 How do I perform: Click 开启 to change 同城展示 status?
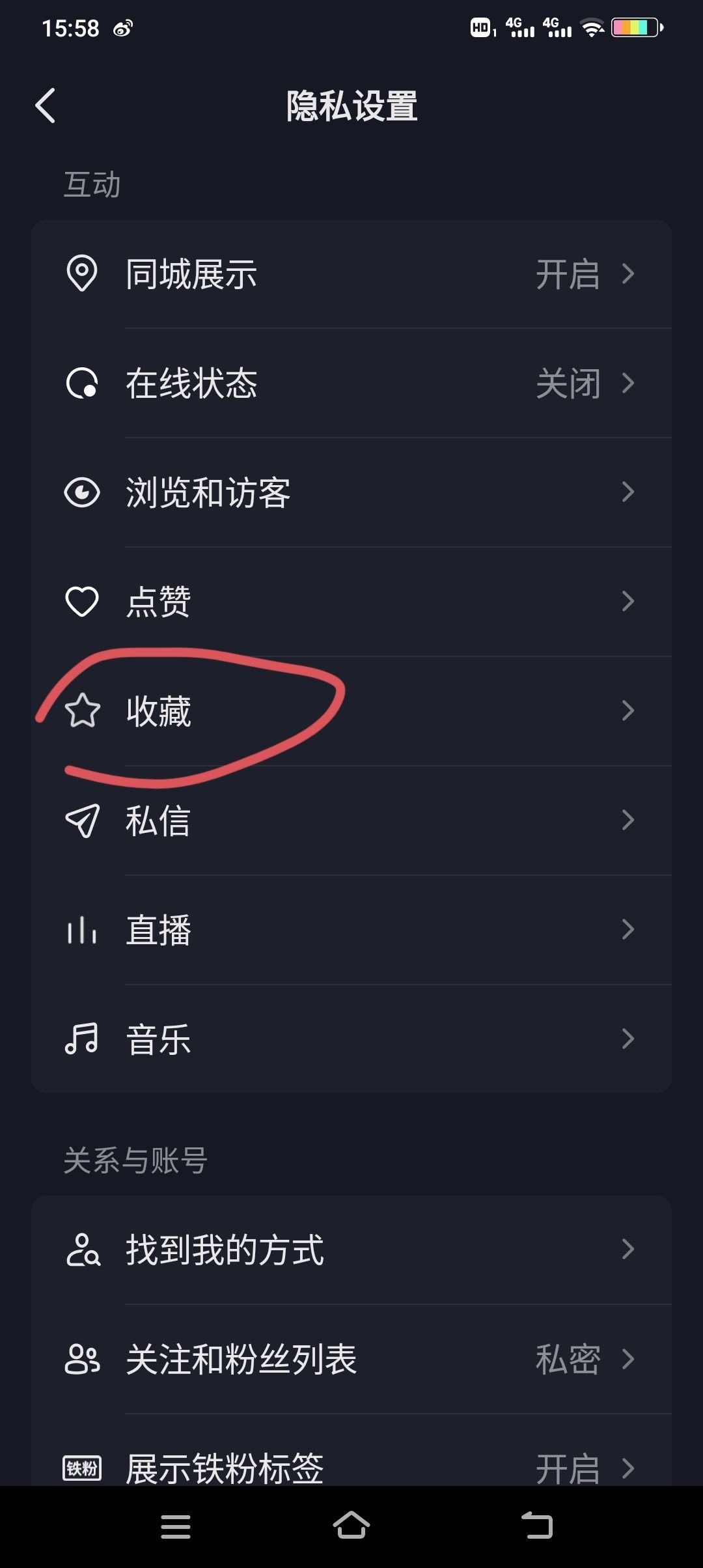[568, 274]
